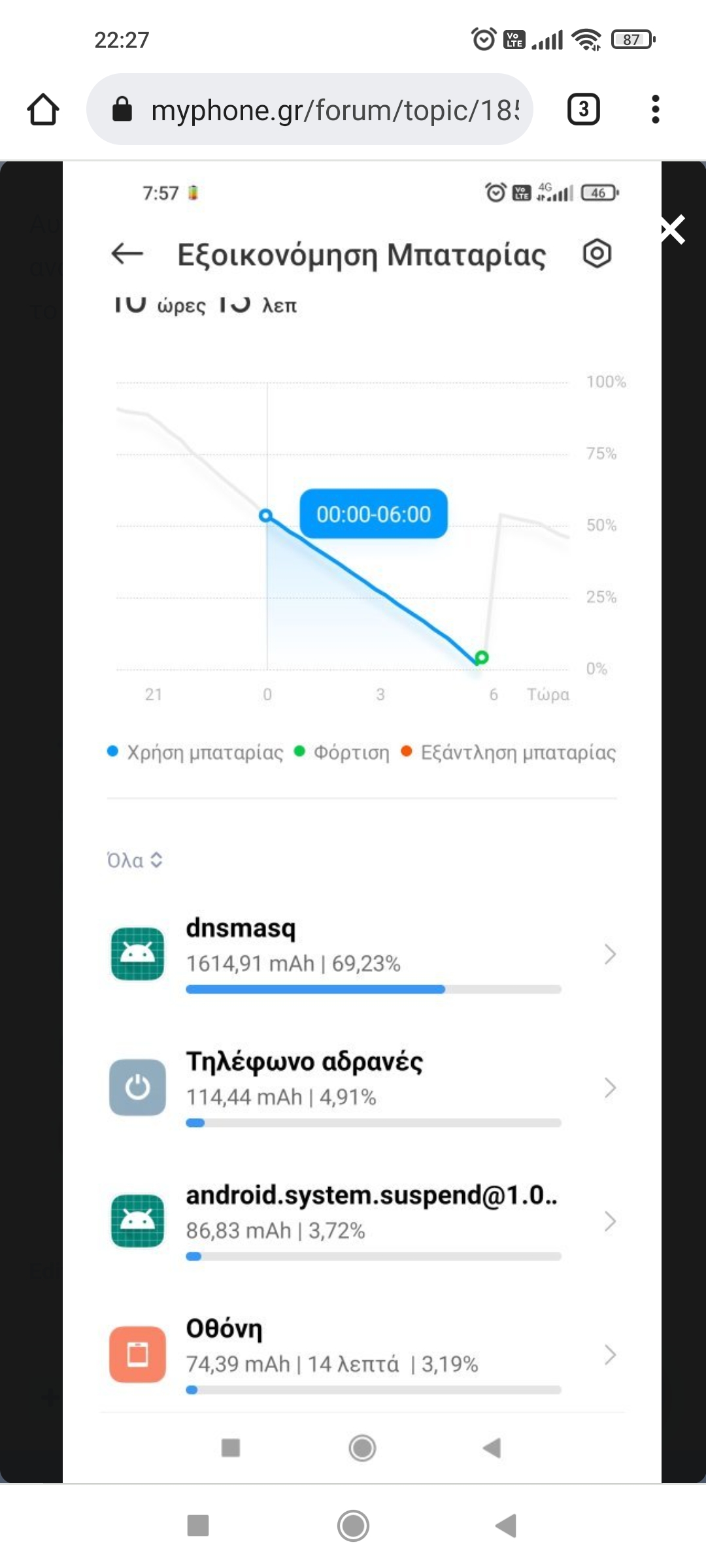Close the image lightbox
This screenshot has height=1568, width=706.
672,230
